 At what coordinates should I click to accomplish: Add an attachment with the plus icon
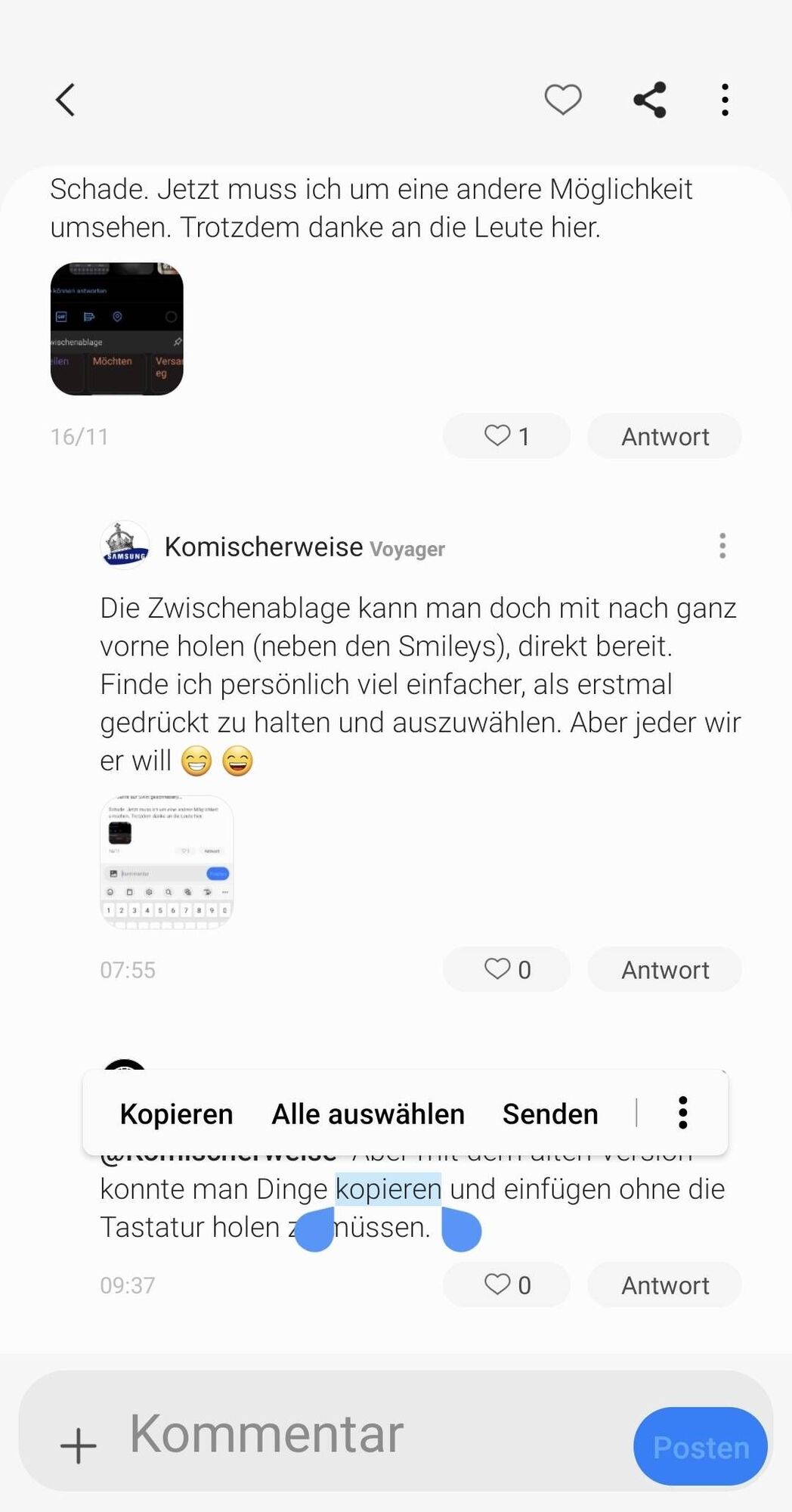click(x=79, y=1445)
